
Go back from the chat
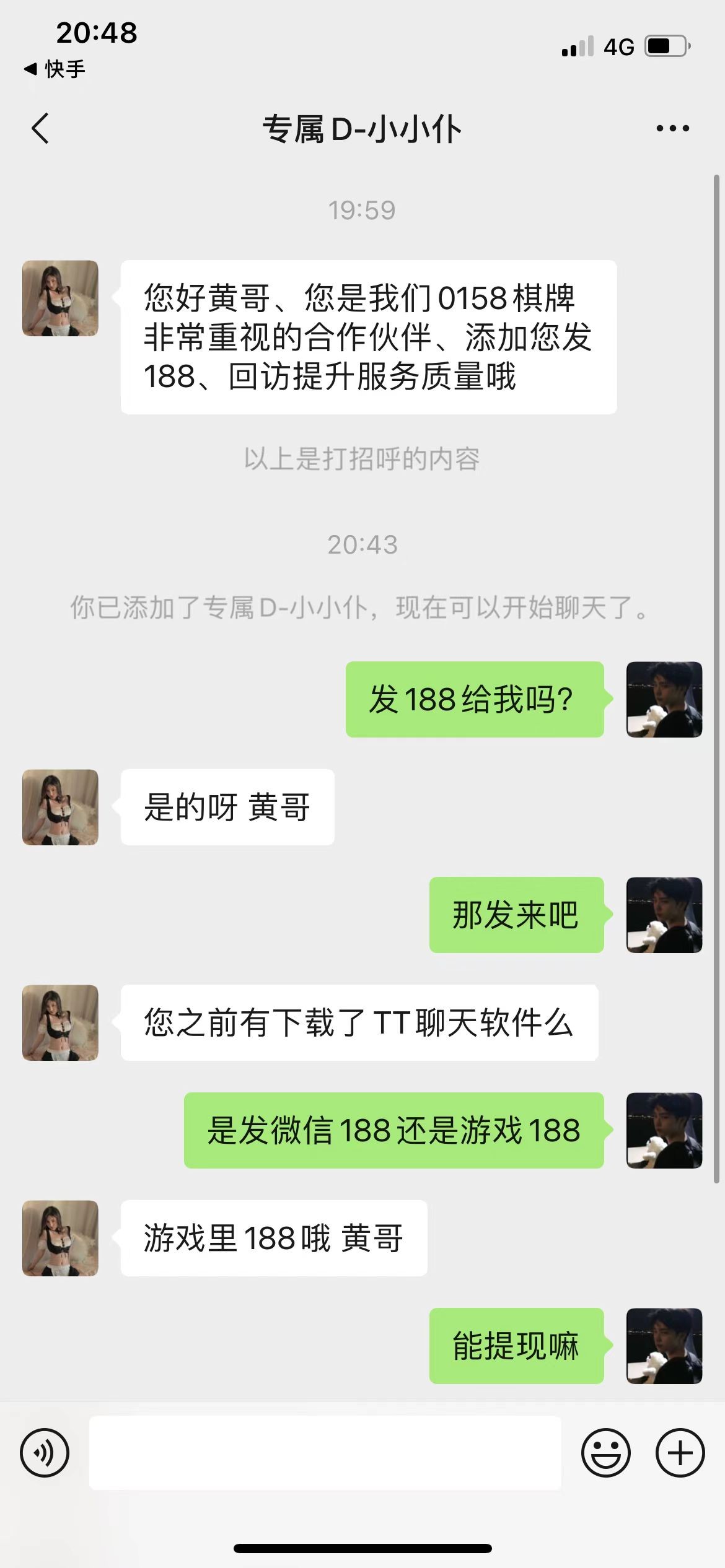[40, 129]
